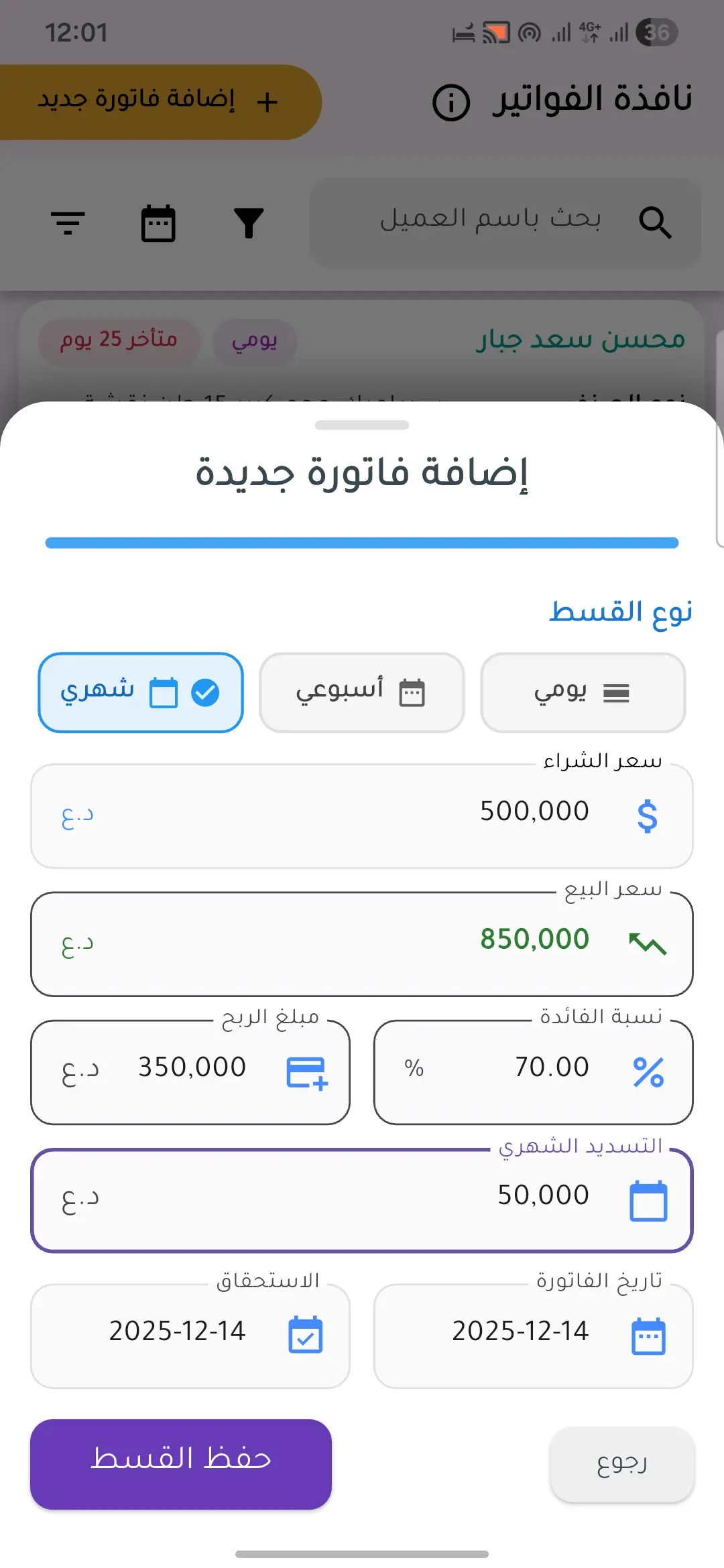Choose the أسبوعي (weekly) installment type
This screenshot has width=724, height=1568.
361,692
